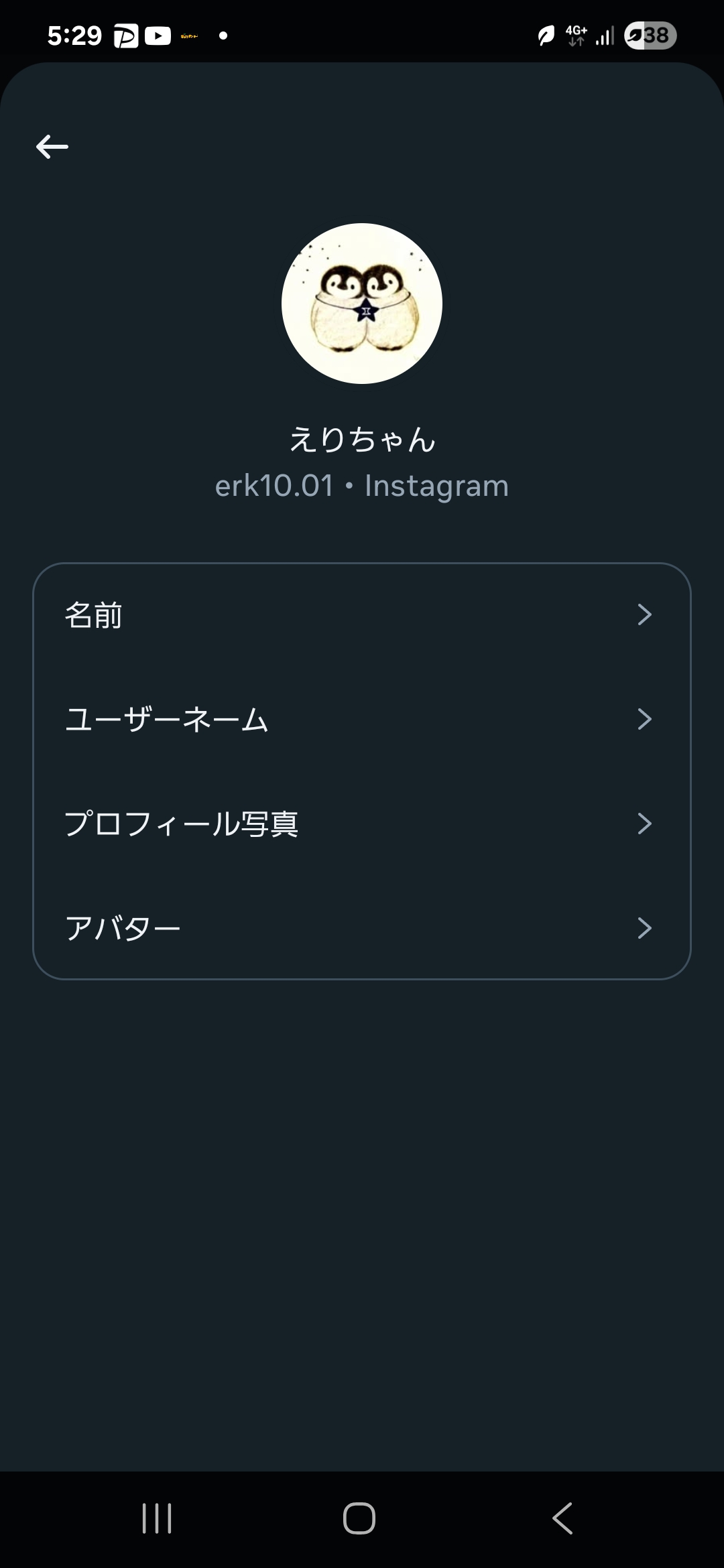This screenshot has width=724, height=1568.
Task: Open recent apps from navigation bar
Action: click(157, 1518)
